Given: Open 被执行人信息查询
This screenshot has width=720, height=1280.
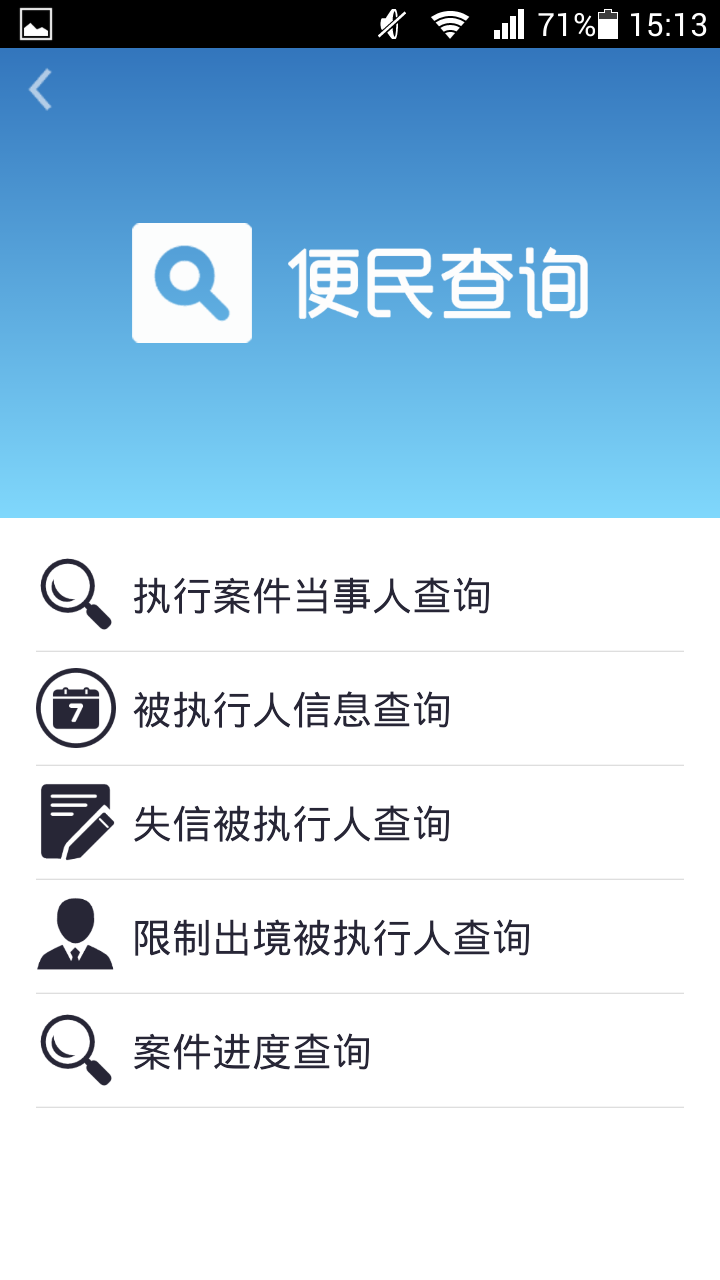Looking at the screenshot, I should (x=292, y=710).
